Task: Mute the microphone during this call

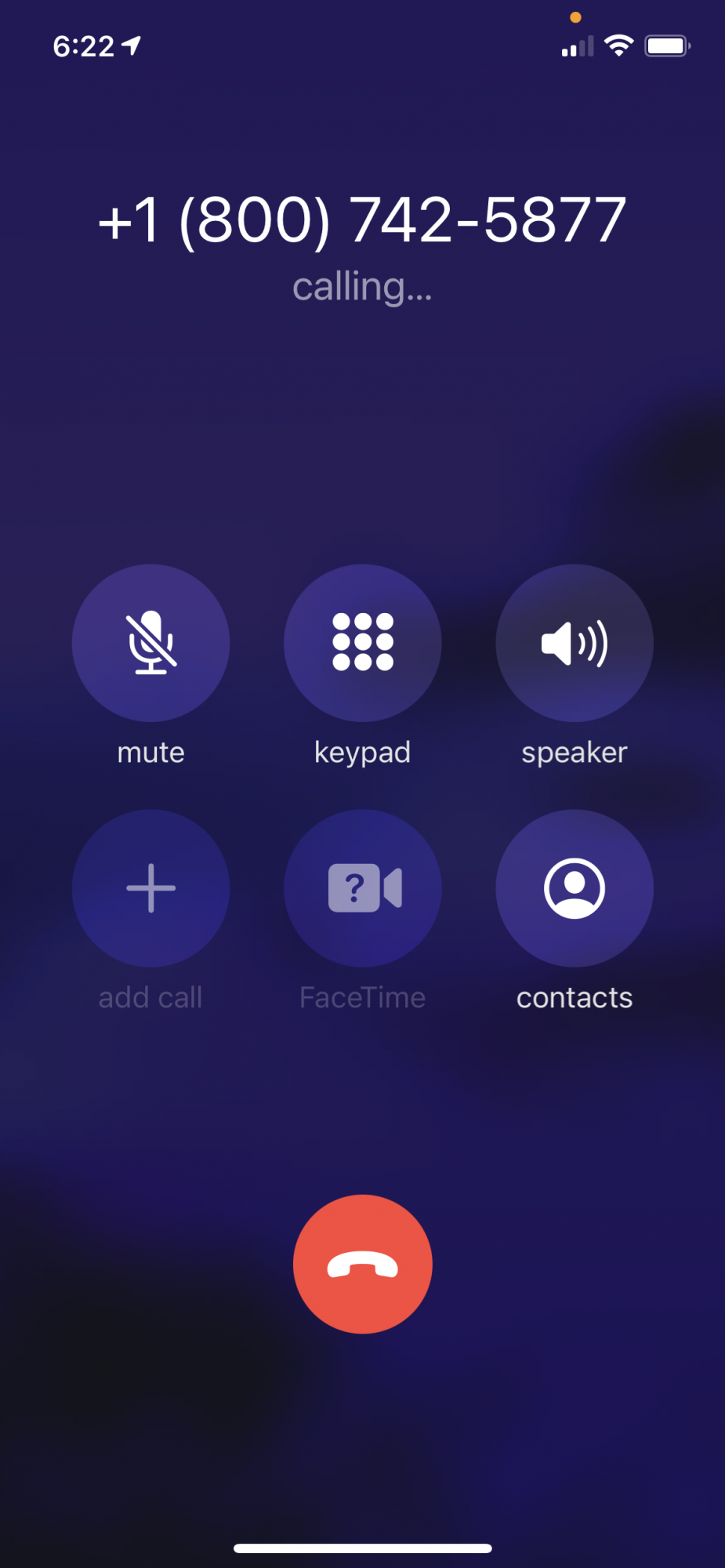Action: (x=150, y=643)
